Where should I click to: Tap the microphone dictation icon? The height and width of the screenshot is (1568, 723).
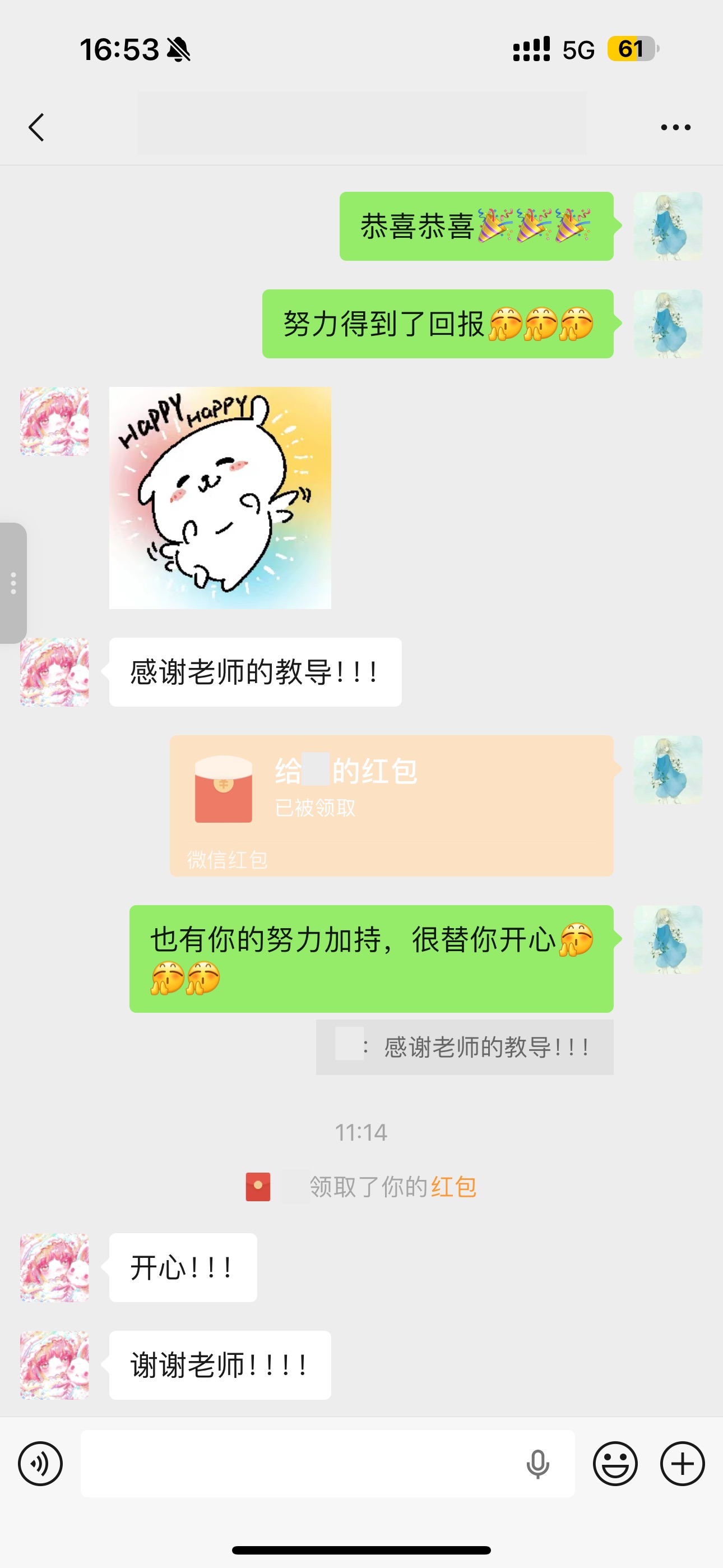[x=537, y=1464]
